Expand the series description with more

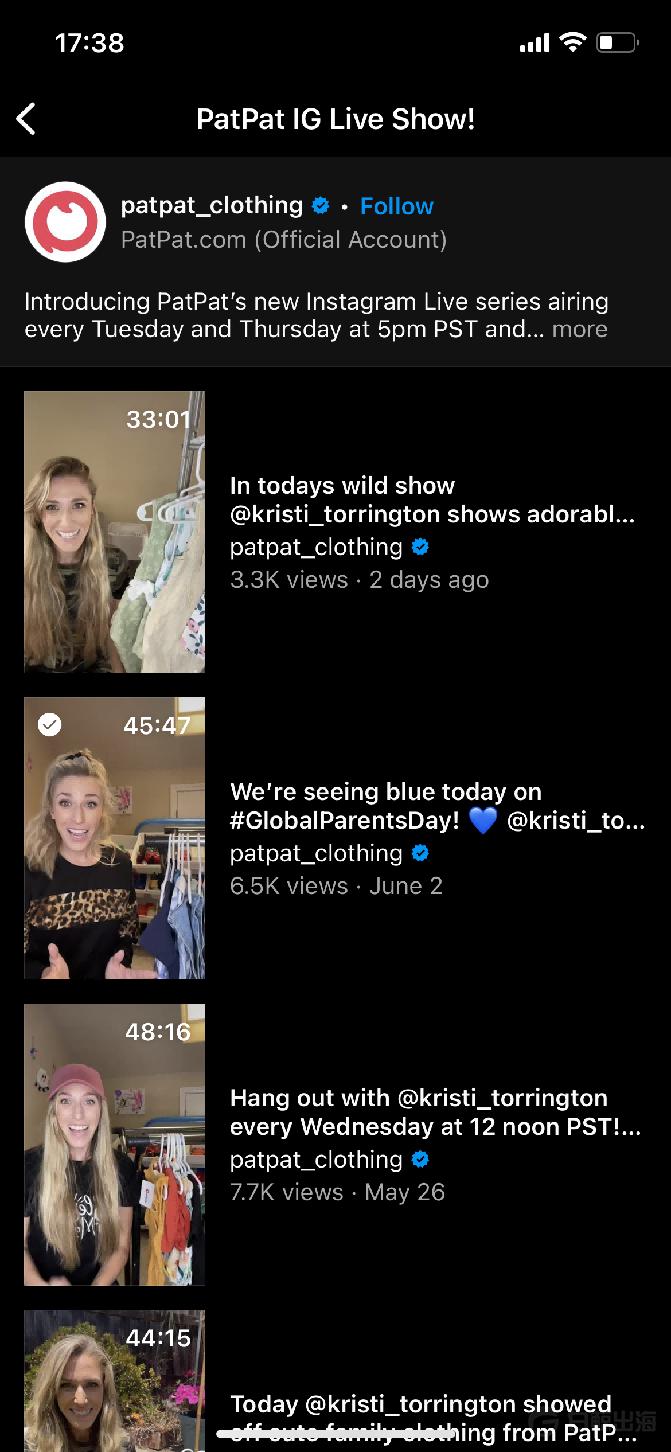[579, 330]
